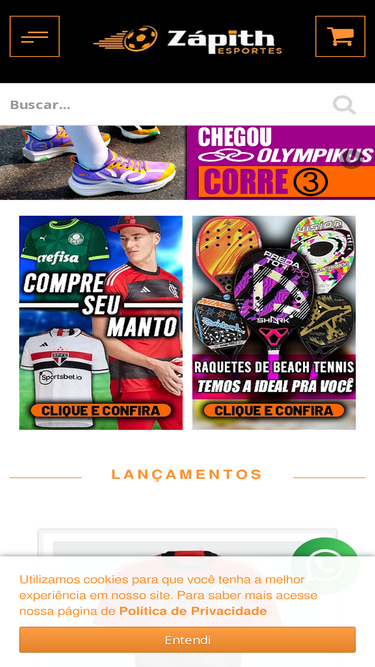Viewport: 375px width, 667px height.
Task: Accept cookies with Entendi button
Action: tap(188, 640)
